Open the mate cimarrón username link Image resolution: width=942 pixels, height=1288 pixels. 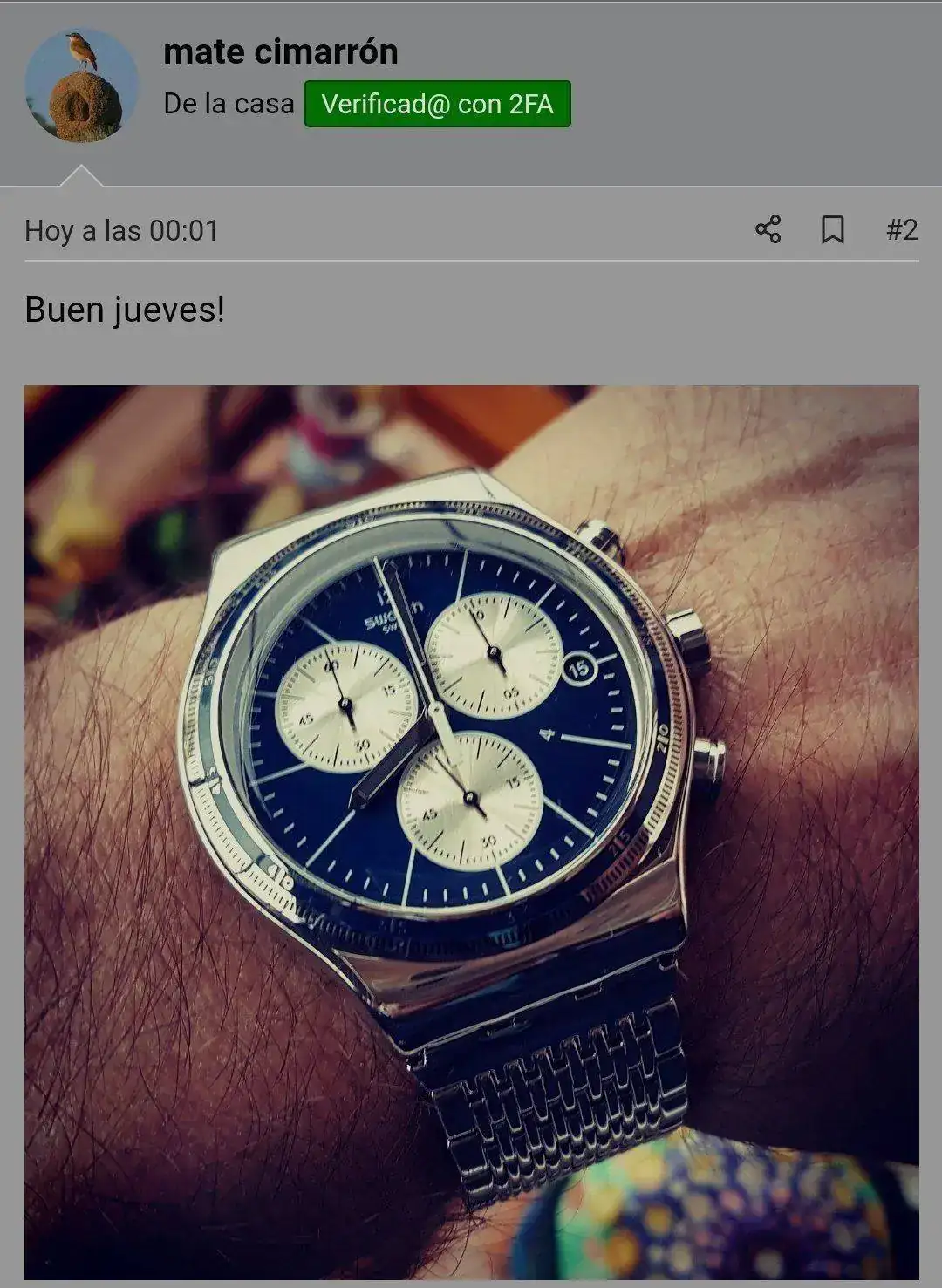(280, 52)
